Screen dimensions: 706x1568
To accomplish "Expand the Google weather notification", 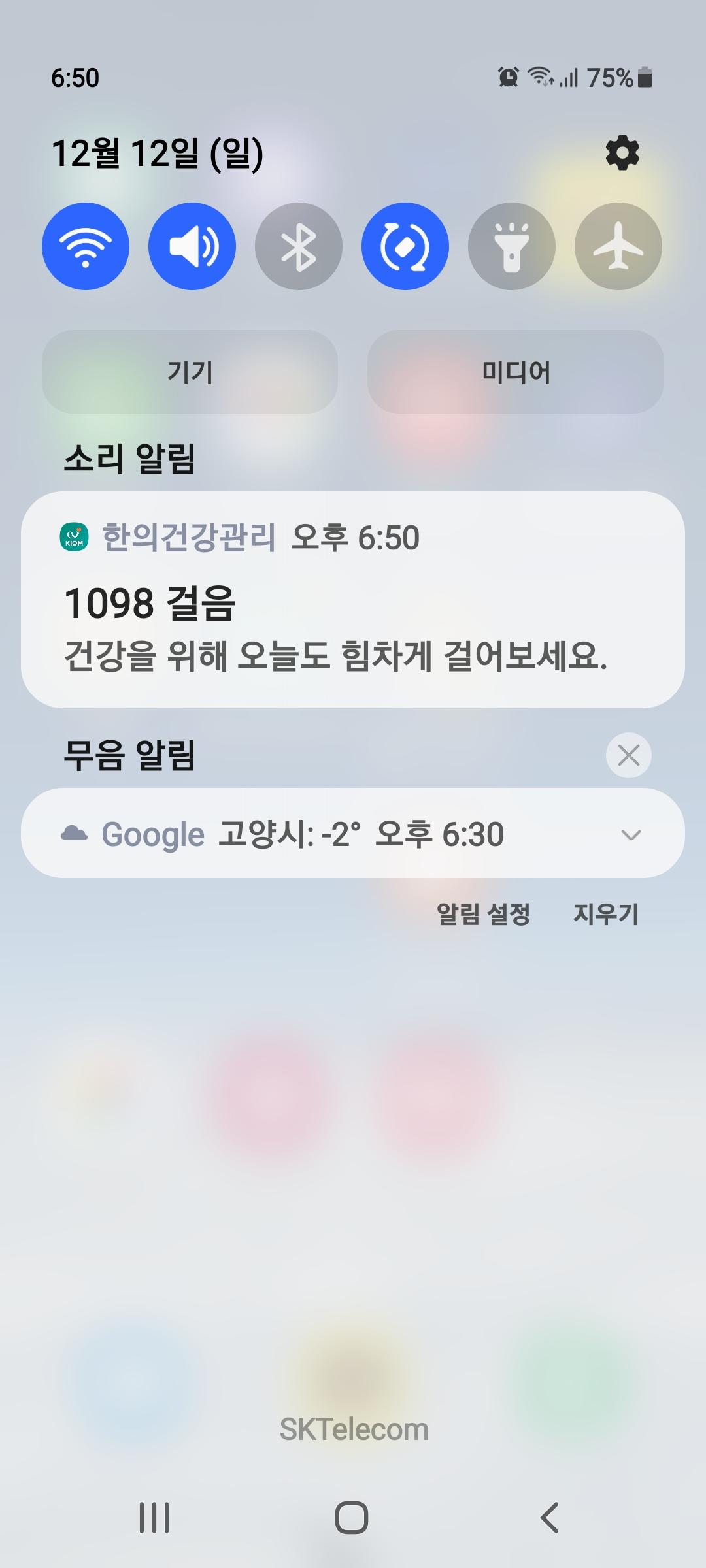I will pyautogui.click(x=630, y=834).
